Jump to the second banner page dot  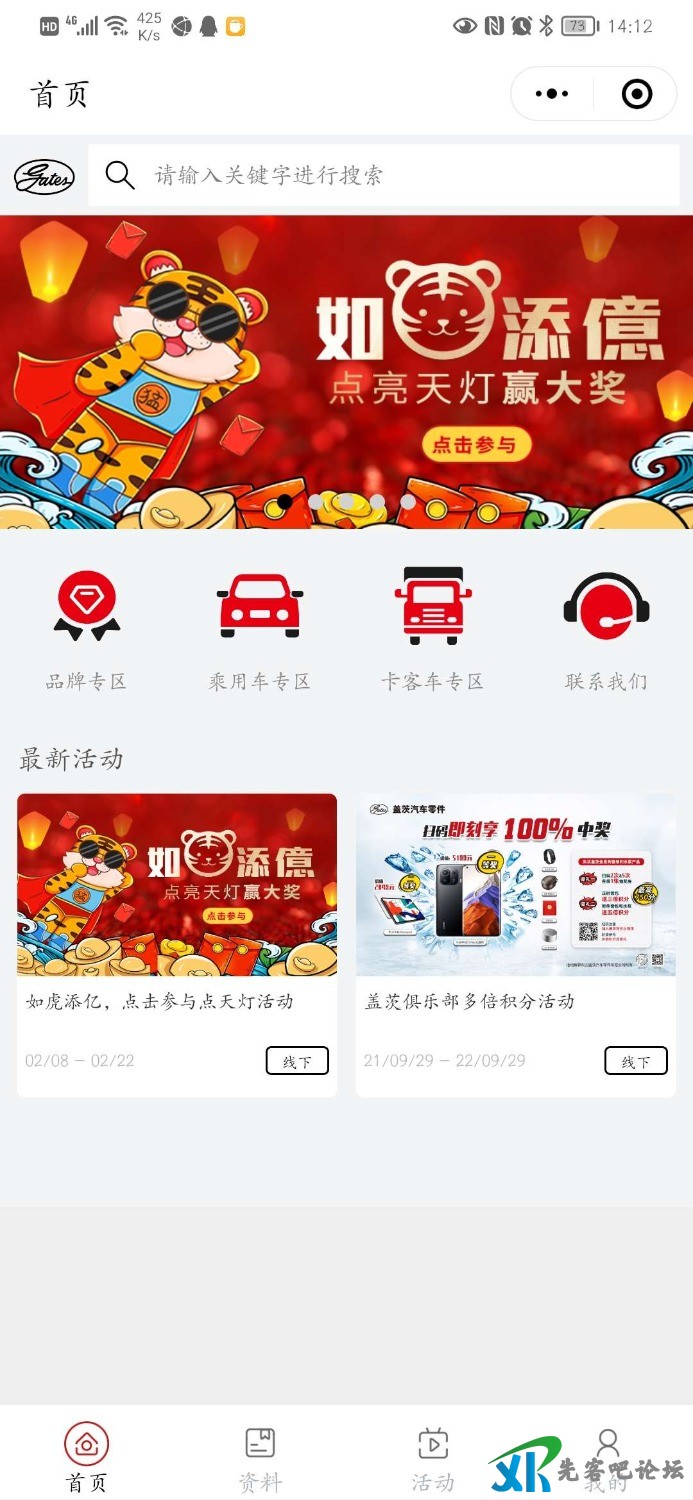tap(316, 502)
